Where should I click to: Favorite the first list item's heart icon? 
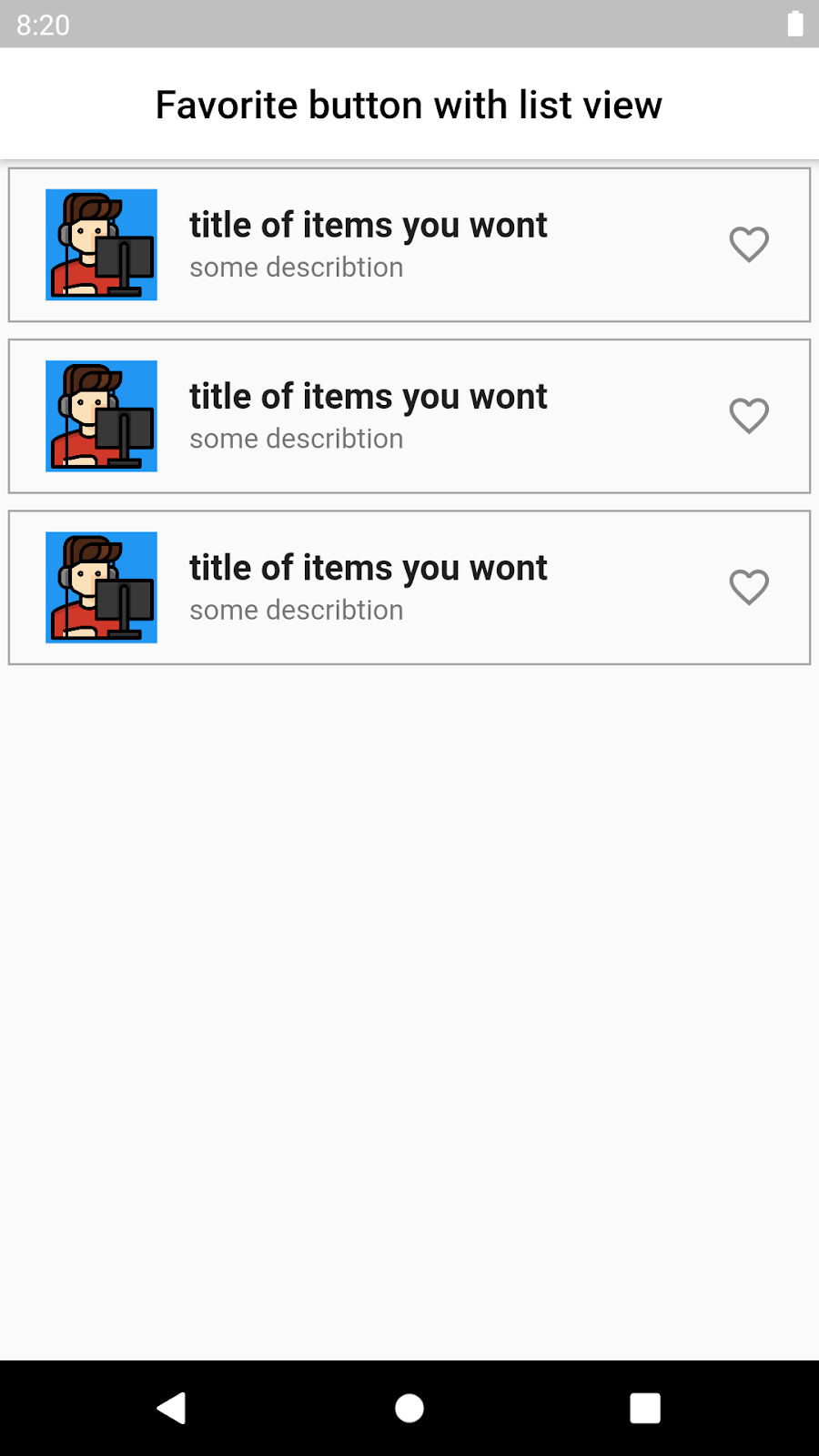pos(749,245)
